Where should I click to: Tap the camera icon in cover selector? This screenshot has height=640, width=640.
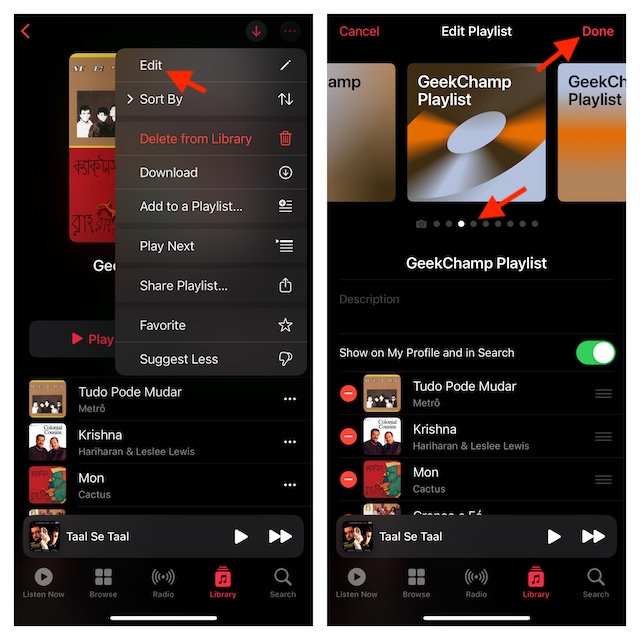point(421,224)
